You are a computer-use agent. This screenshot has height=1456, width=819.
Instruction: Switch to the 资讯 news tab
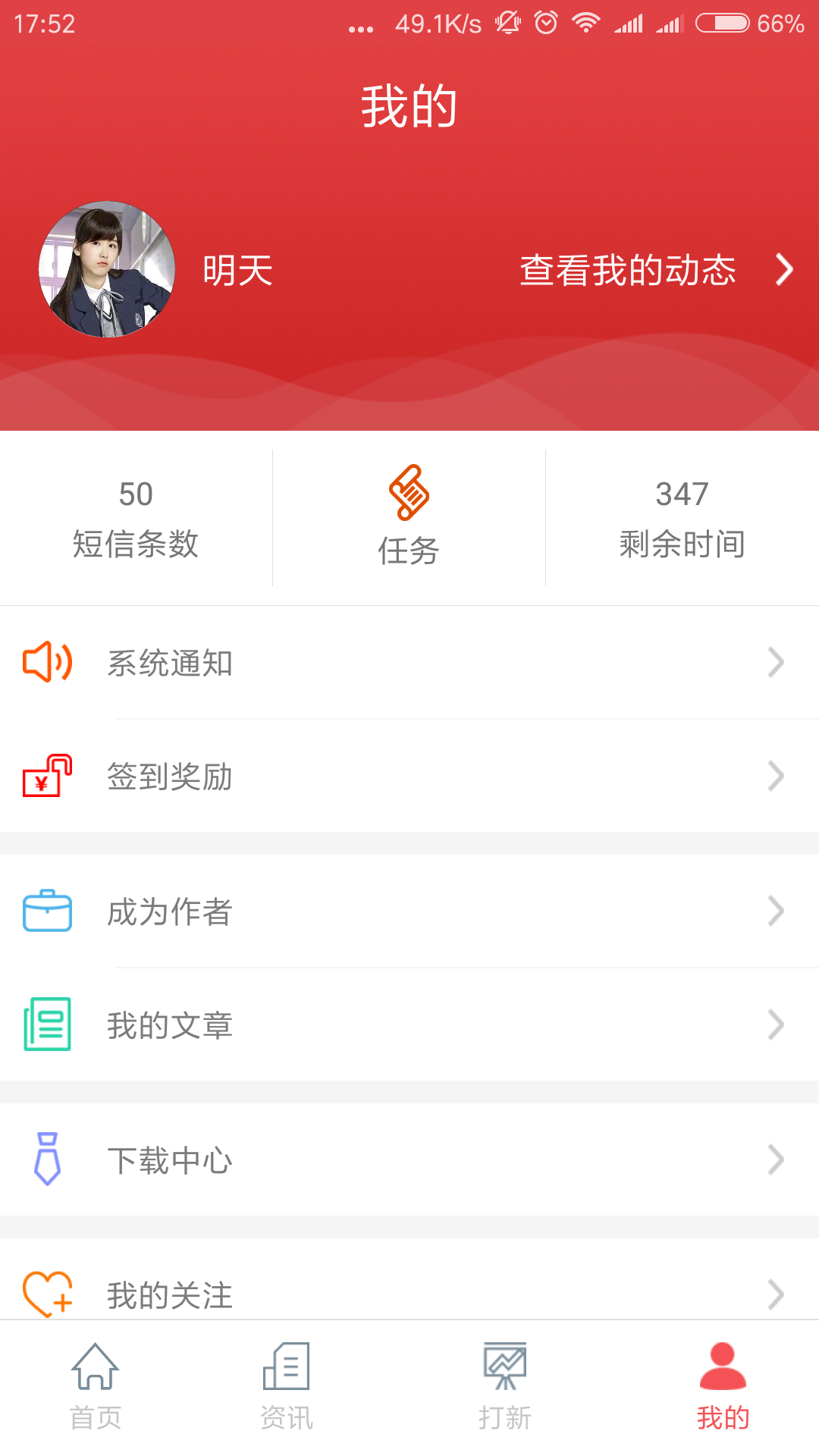(286, 1387)
